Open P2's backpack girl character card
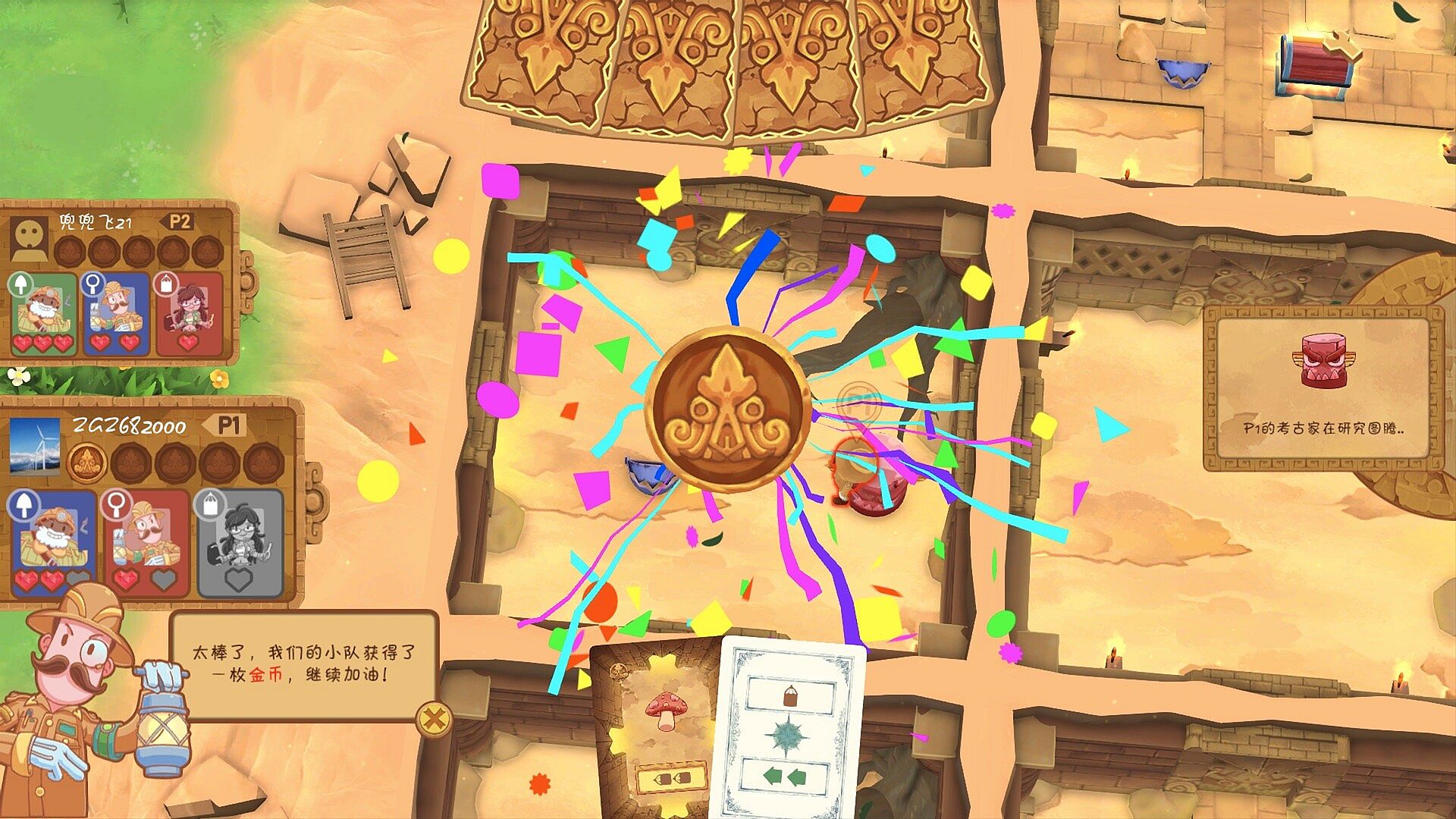Viewport: 1456px width, 819px height. click(188, 313)
